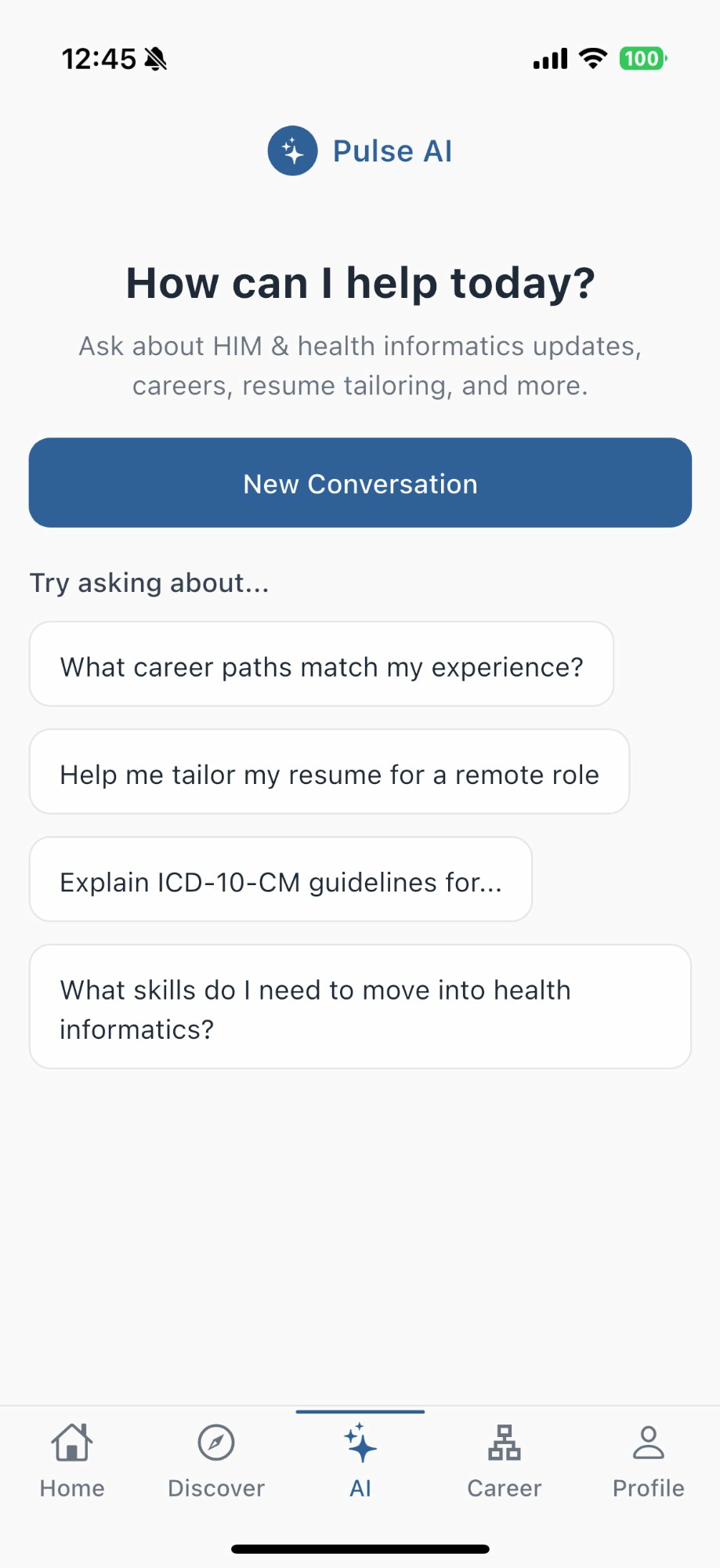Tap the cellular signal bars icon
Viewport: 728px width, 1568px height.
point(548,58)
